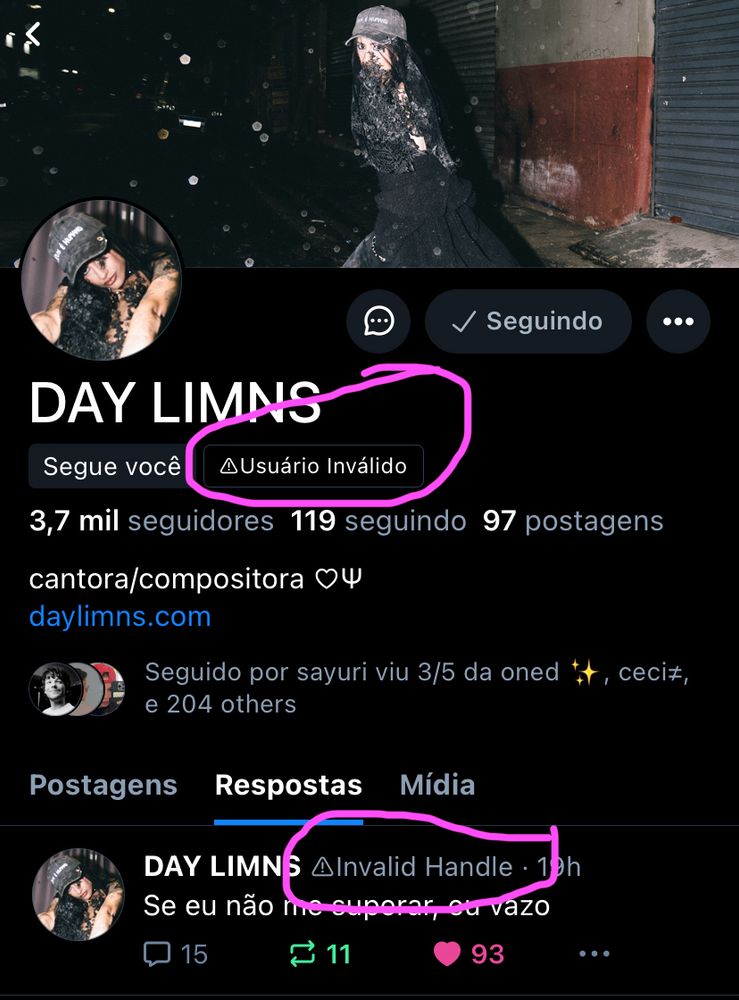This screenshot has height=1000, width=739.
Task: Go back with the top-left arrow
Action: pyautogui.click(x=32, y=35)
